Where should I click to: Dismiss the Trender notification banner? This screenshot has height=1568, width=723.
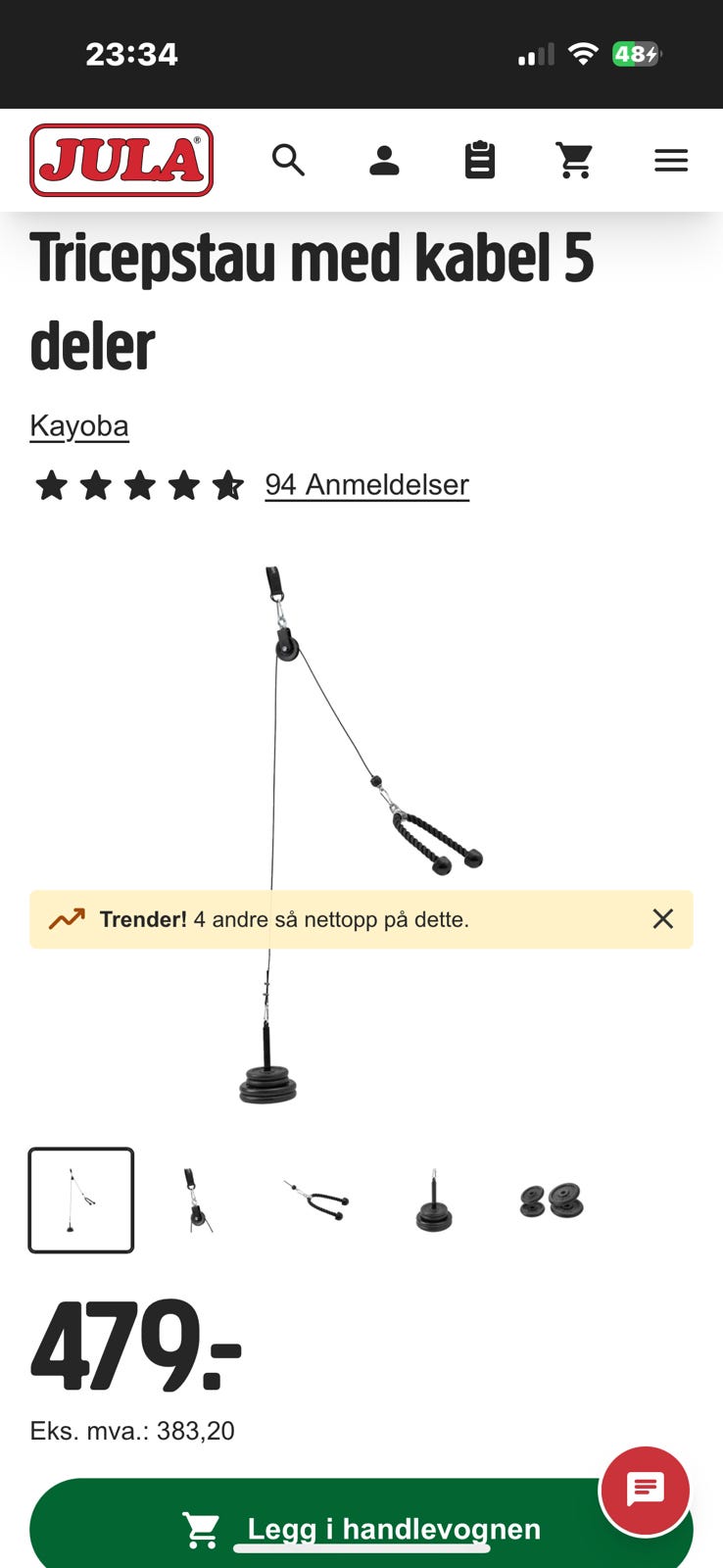[x=662, y=918]
